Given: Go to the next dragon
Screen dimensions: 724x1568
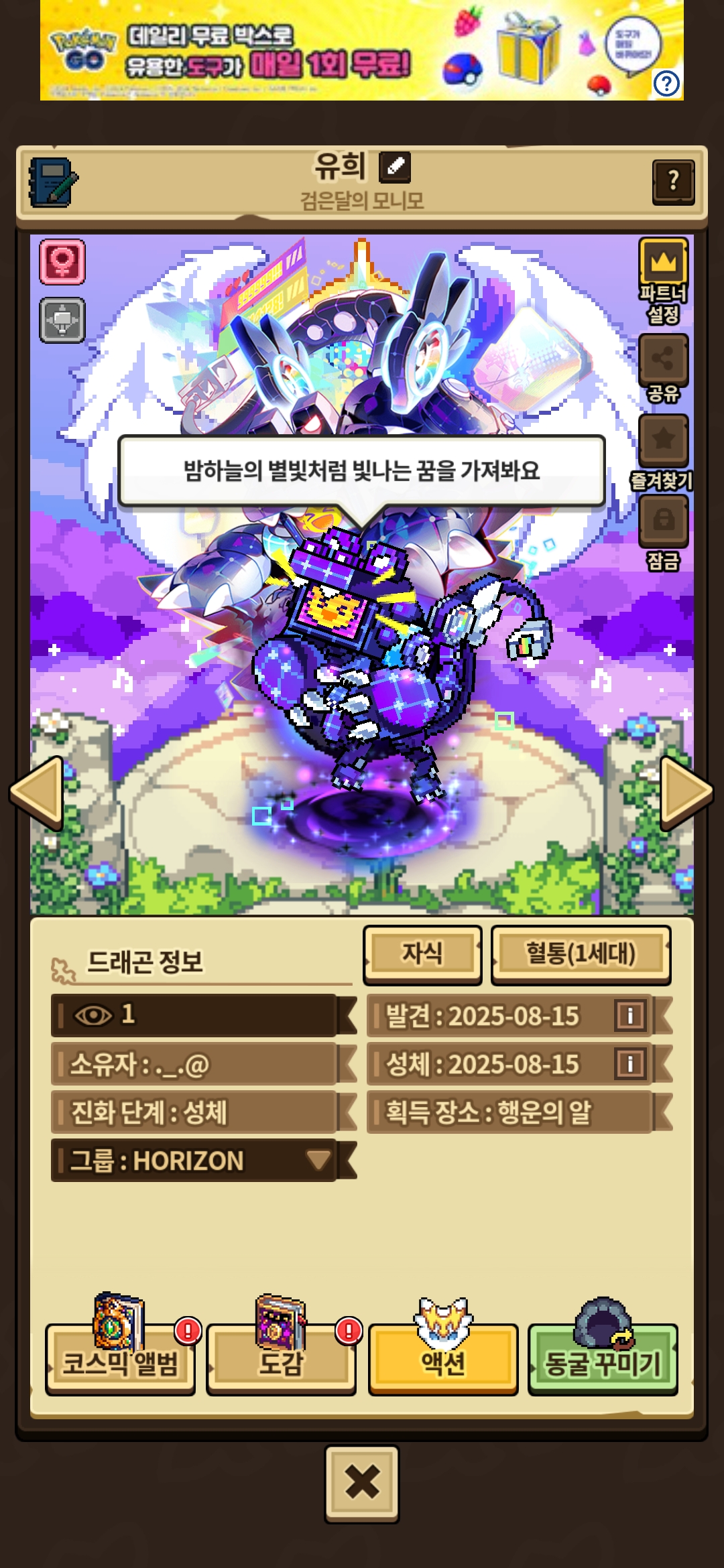Looking at the screenshot, I should [685, 793].
